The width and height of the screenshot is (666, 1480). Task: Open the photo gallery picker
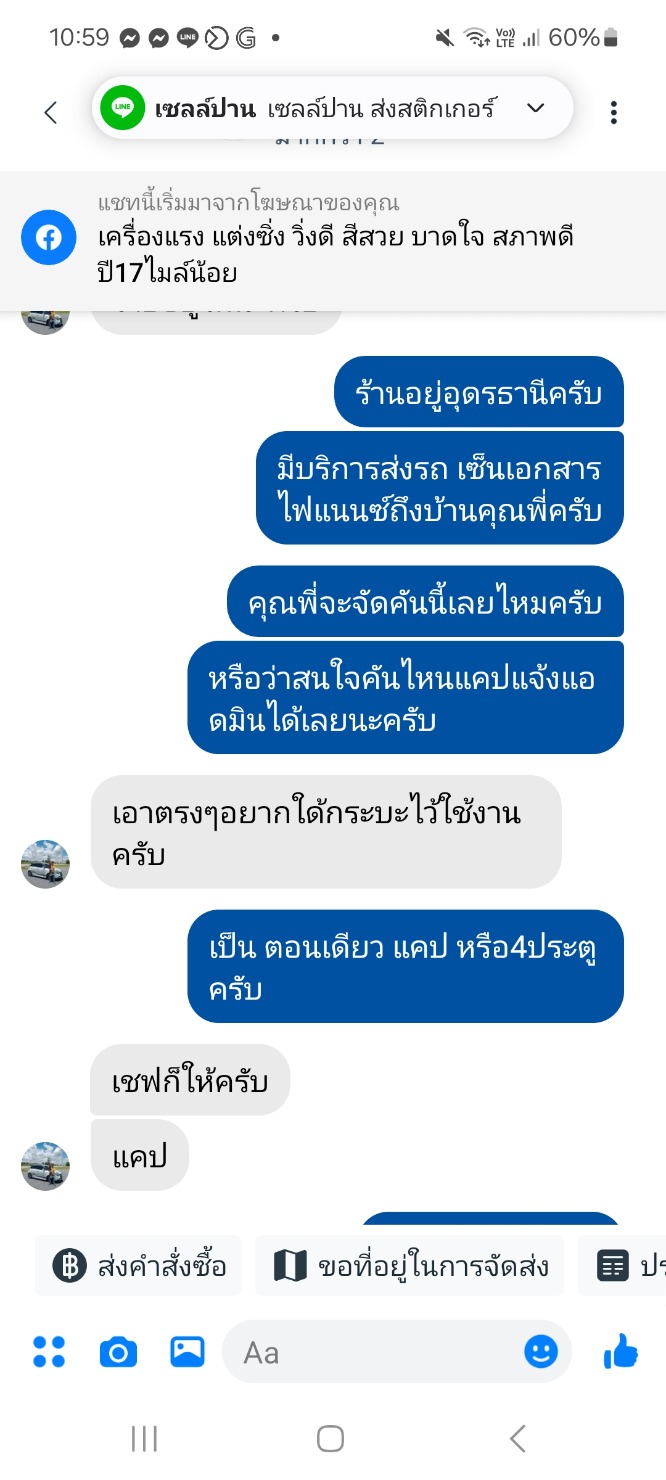(187, 1352)
